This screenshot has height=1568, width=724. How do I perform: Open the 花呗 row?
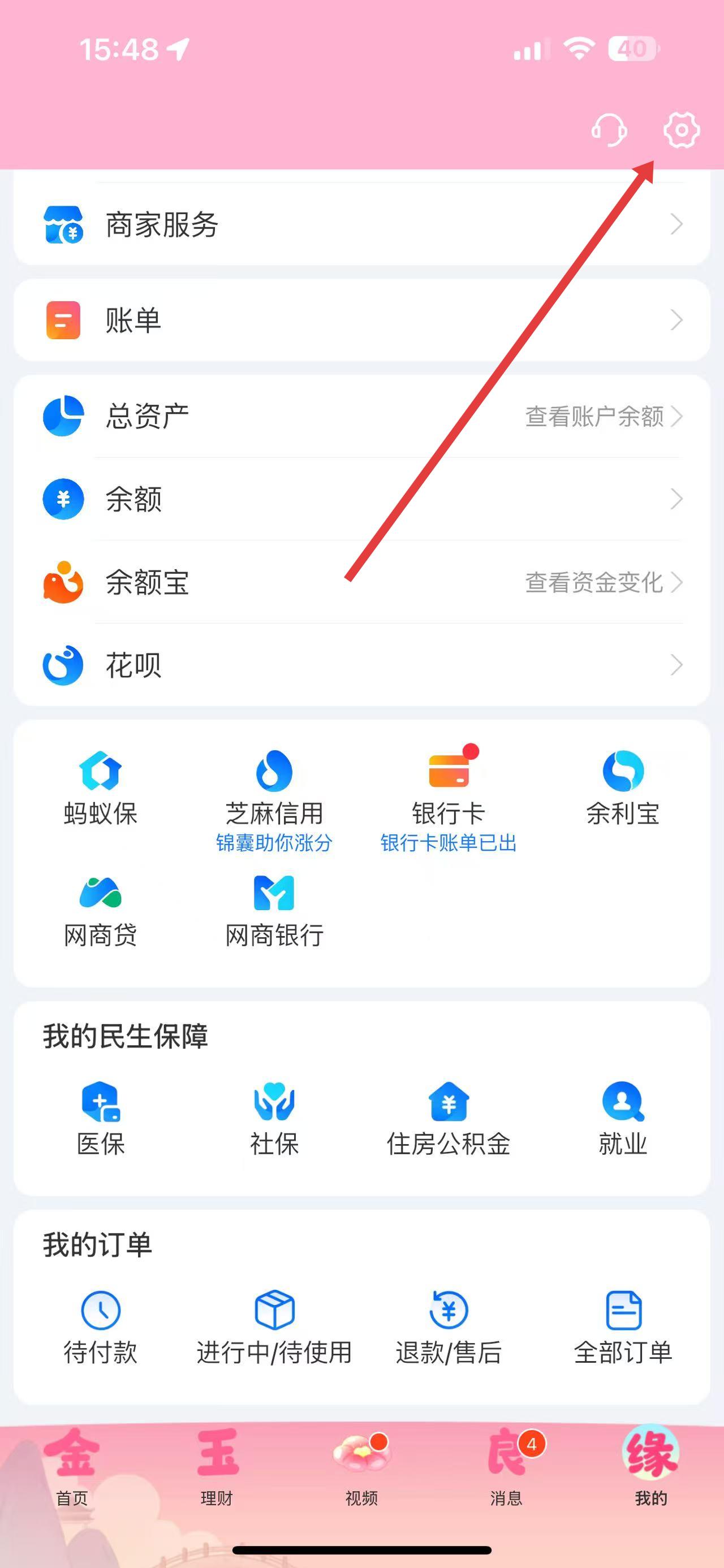pos(361,665)
